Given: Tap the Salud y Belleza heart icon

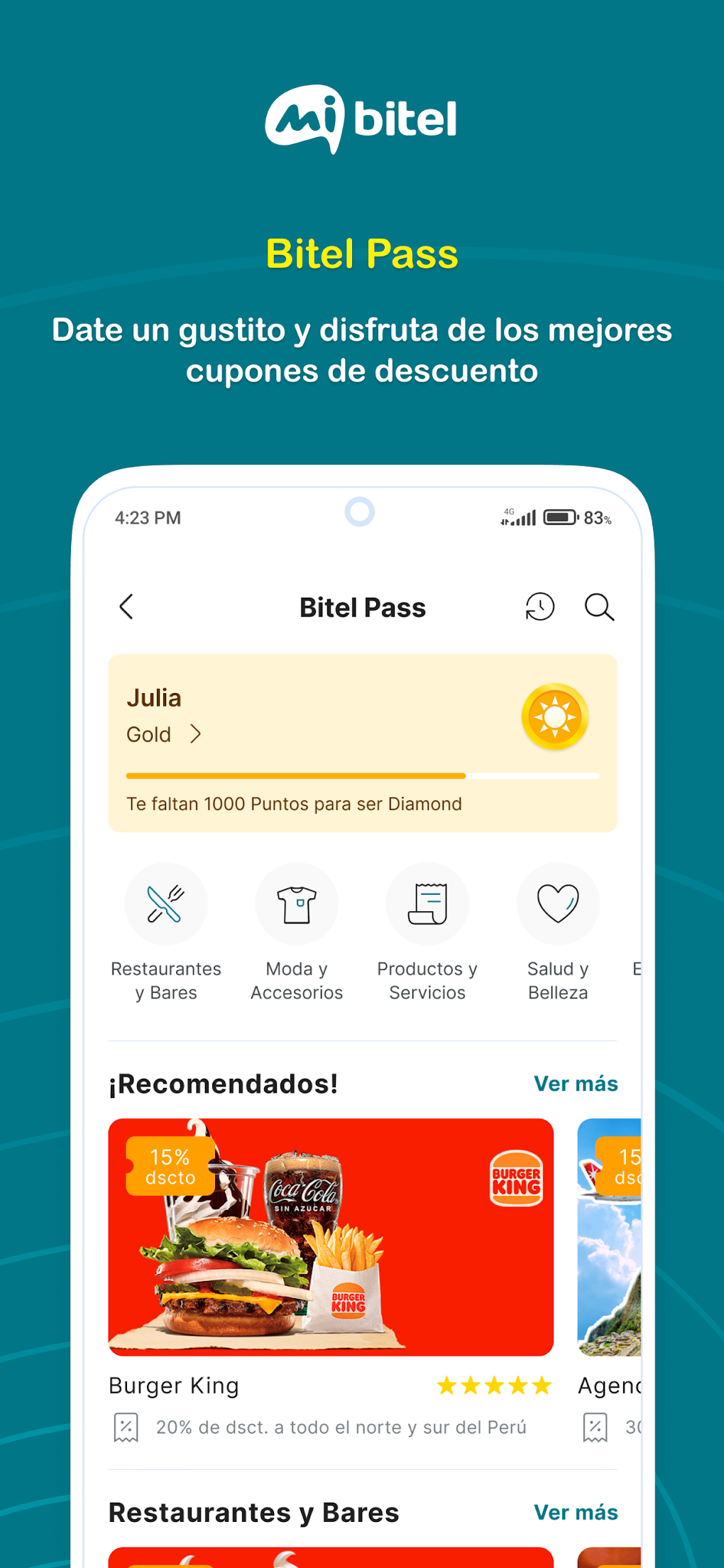Looking at the screenshot, I should click(x=558, y=904).
